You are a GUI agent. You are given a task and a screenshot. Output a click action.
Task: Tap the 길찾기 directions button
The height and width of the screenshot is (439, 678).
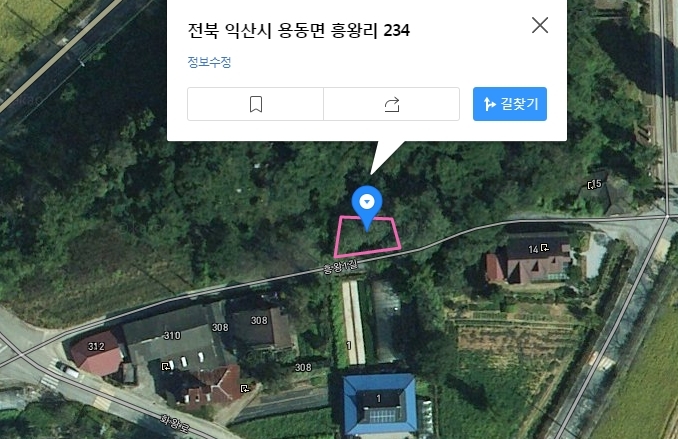(x=509, y=104)
